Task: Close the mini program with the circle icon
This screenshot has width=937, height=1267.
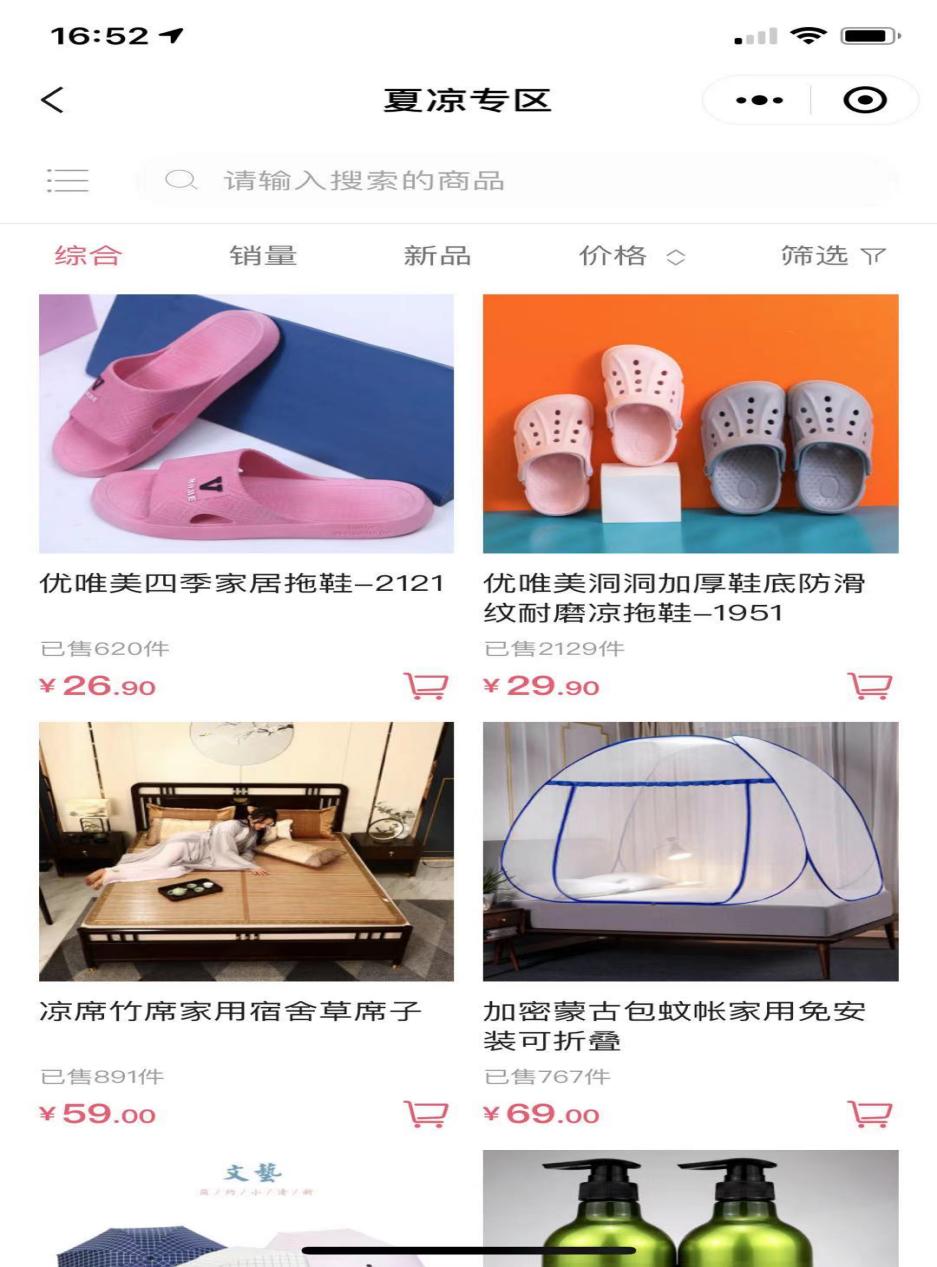Action: point(866,101)
